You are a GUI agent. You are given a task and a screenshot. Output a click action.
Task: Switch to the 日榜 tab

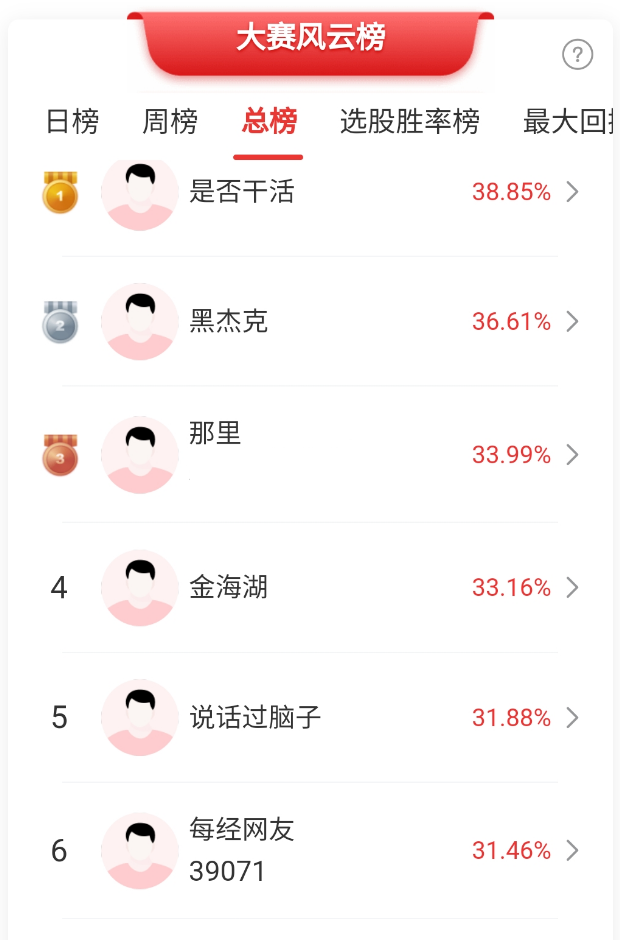pos(72,122)
